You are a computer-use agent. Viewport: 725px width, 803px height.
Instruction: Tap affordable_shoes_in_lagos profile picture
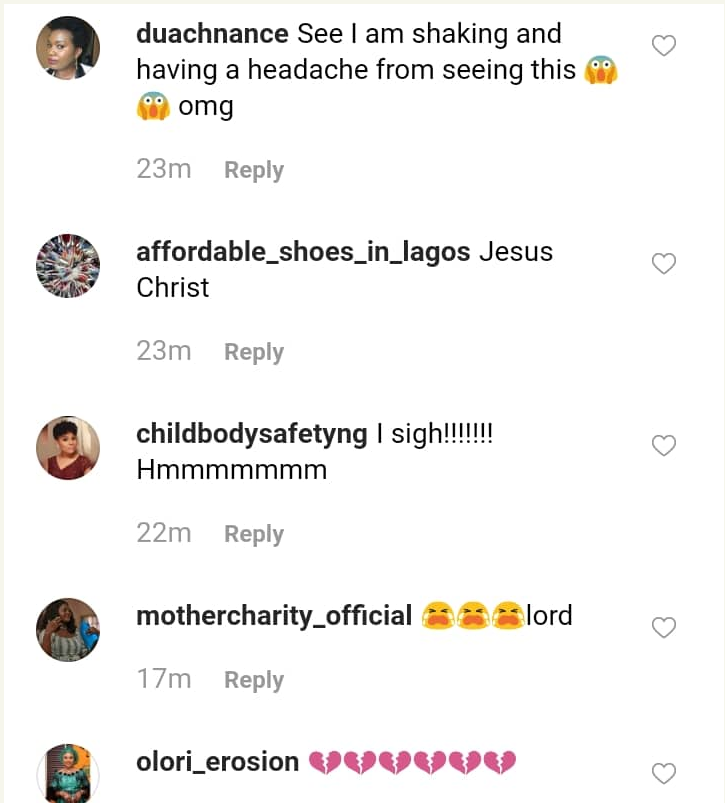(68, 266)
